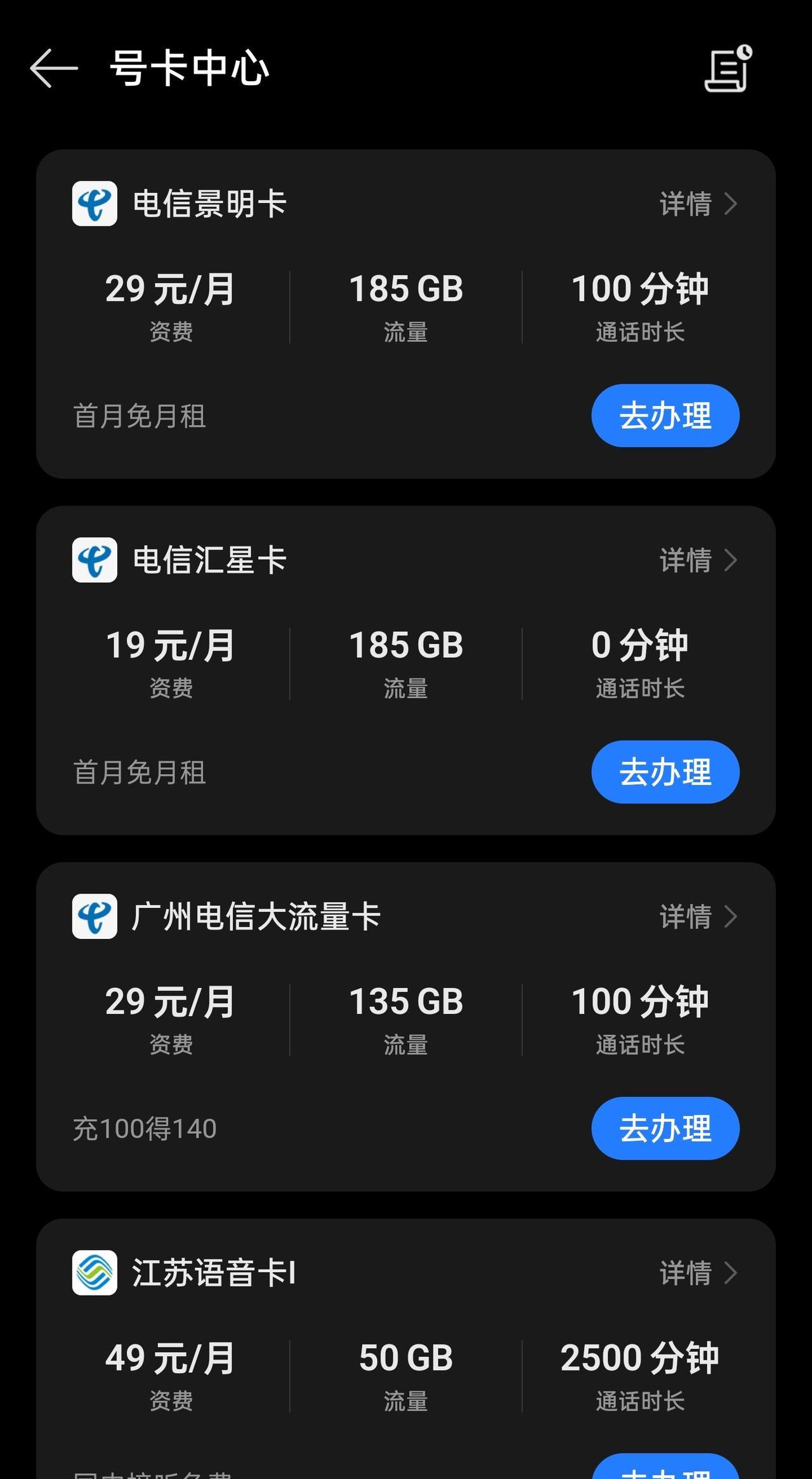Screen dimensions: 812x1479
Task: View 详情 for 电信汇星卡
Action: coord(698,561)
